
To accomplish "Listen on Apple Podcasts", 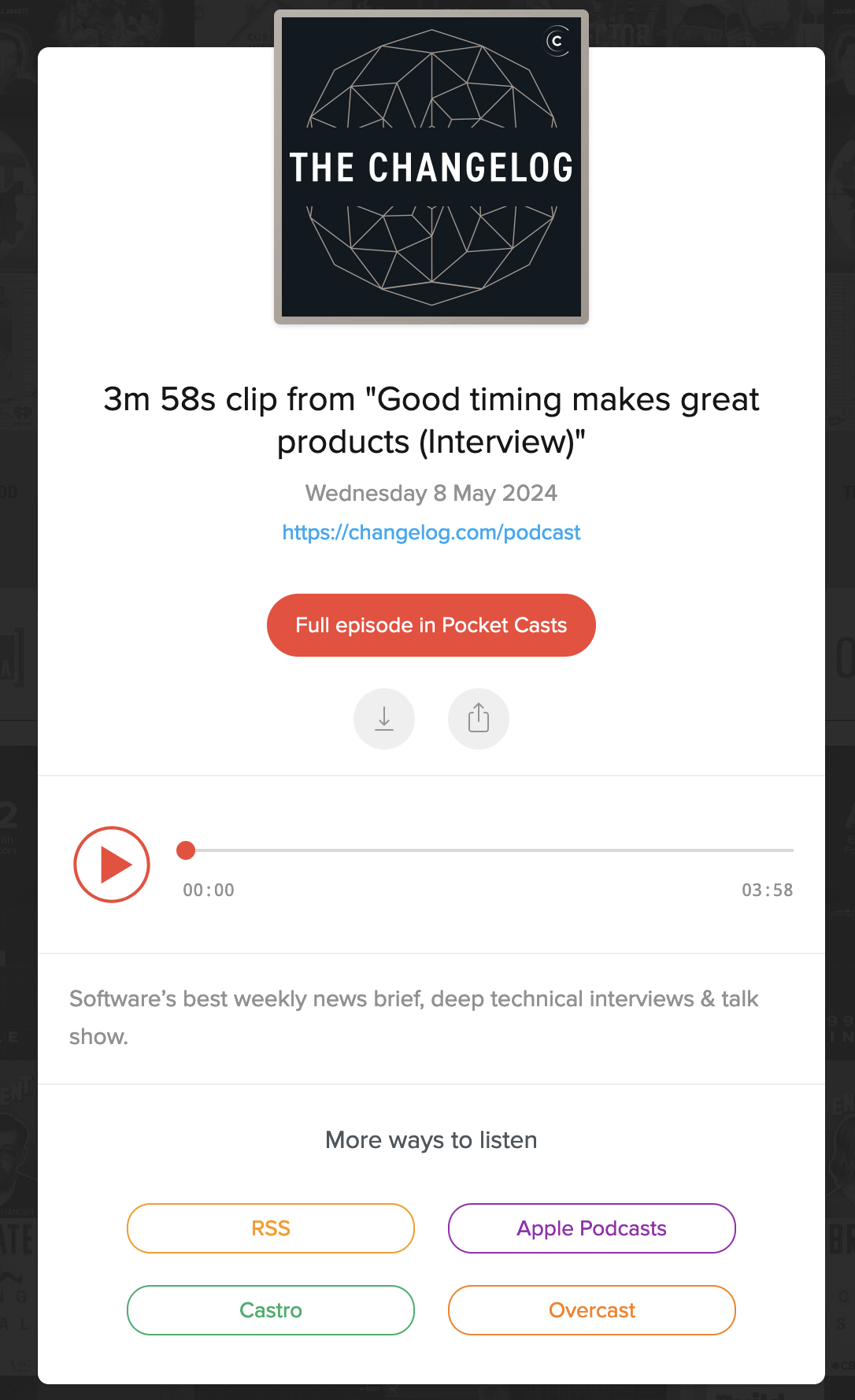I will point(591,1228).
